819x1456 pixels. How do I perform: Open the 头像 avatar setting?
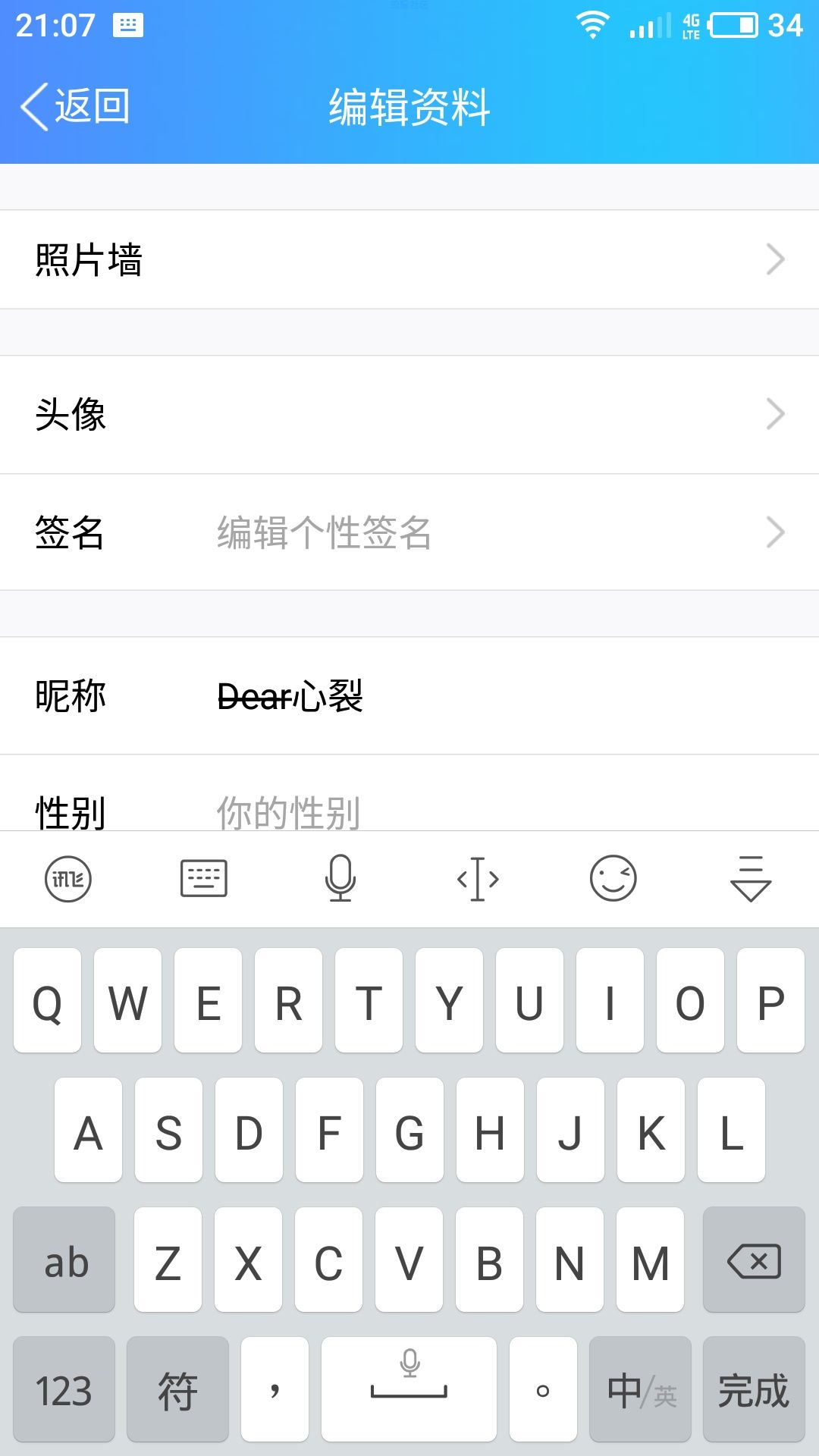[x=409, y=414]
